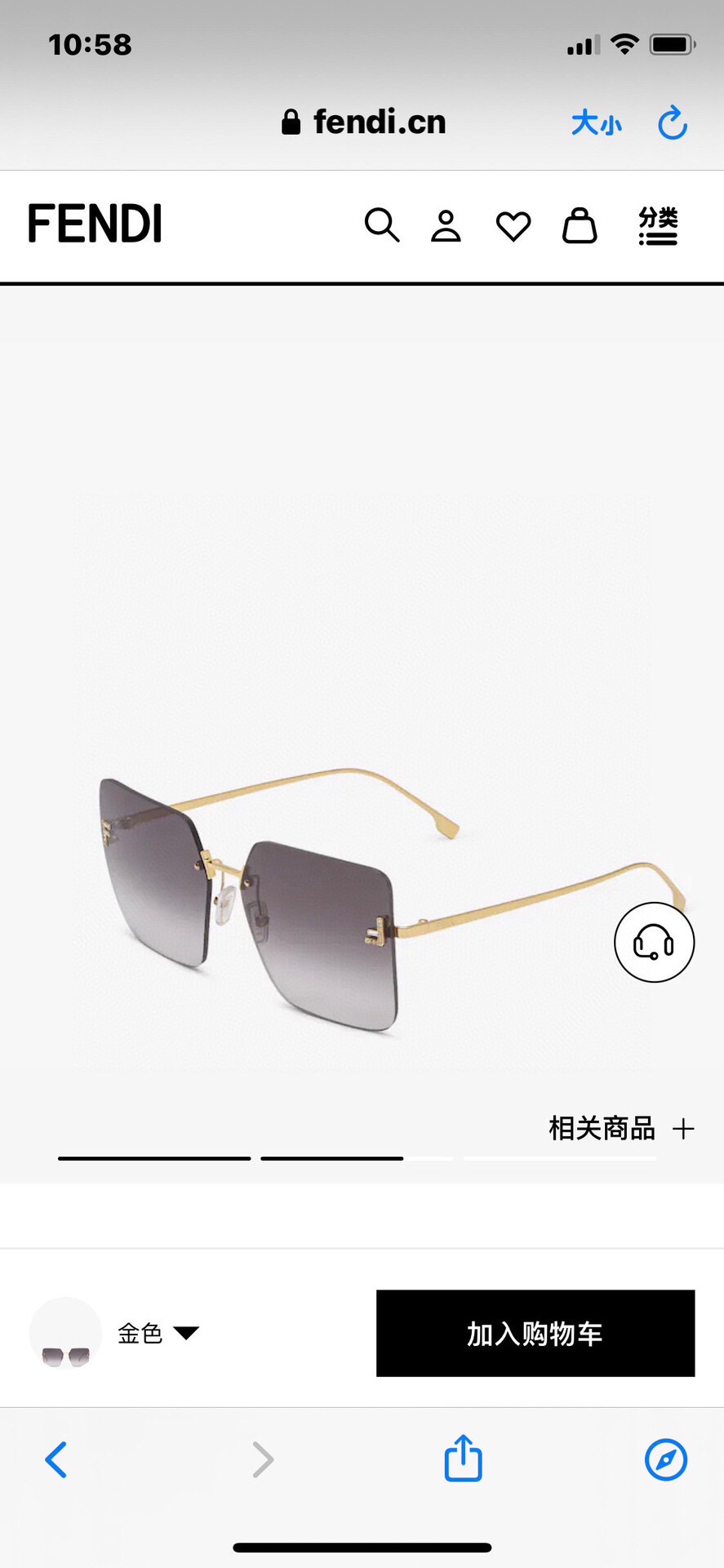Open the account profile icon

tap(446, 226)
